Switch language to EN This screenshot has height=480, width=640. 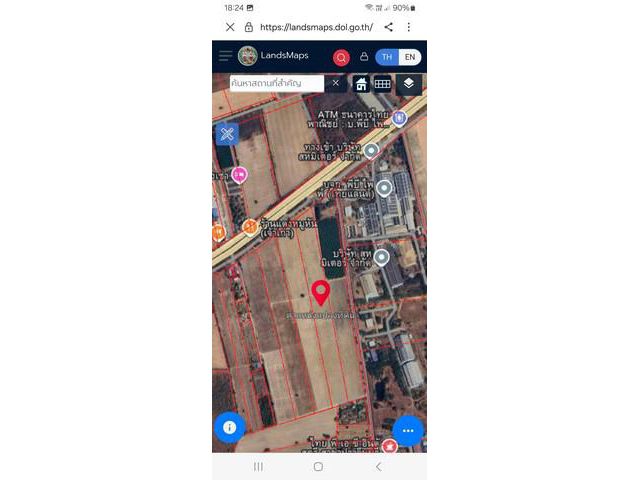[410, 58]
